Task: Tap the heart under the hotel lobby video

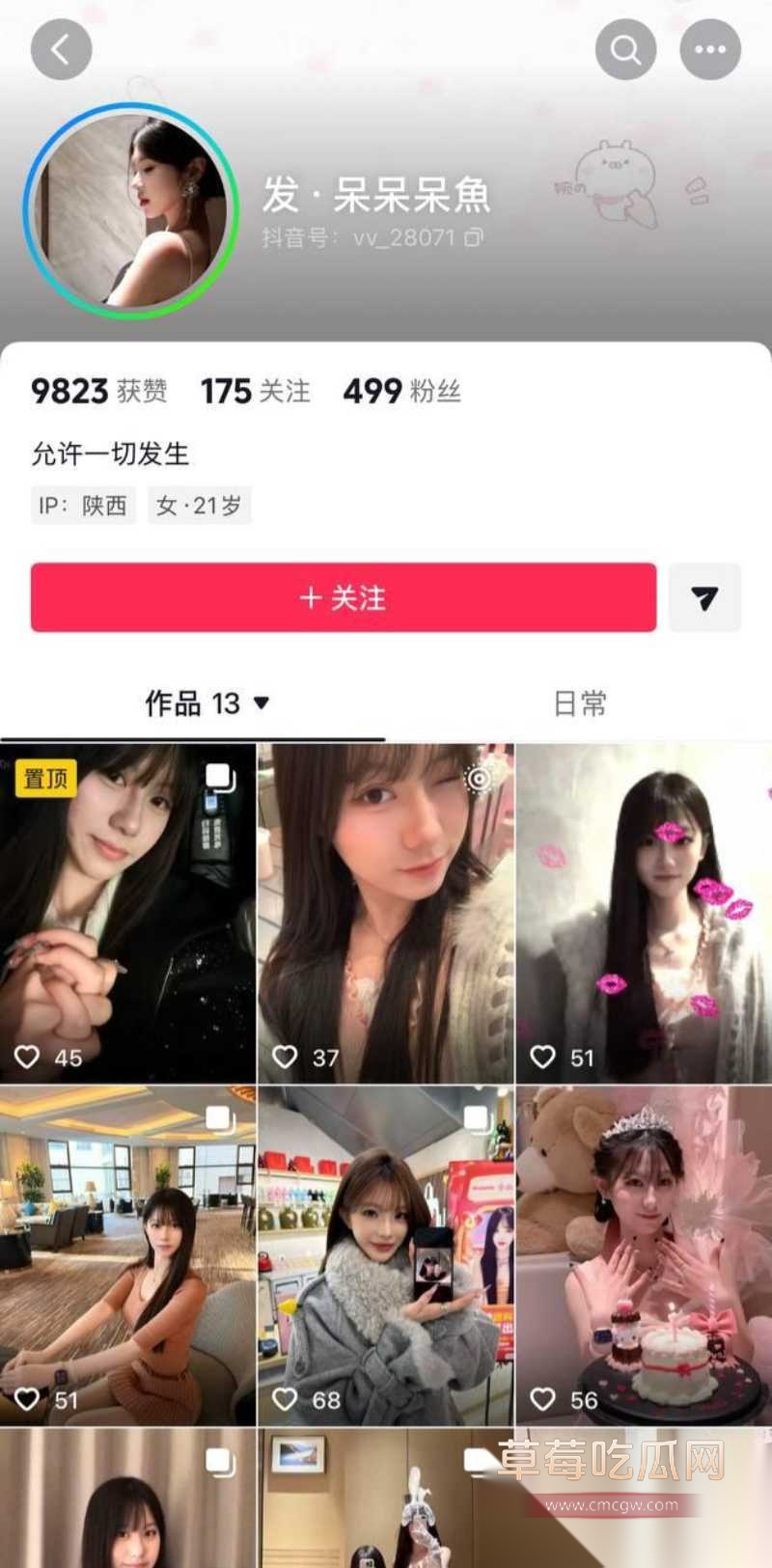Action: click(x=28, y=1400)
